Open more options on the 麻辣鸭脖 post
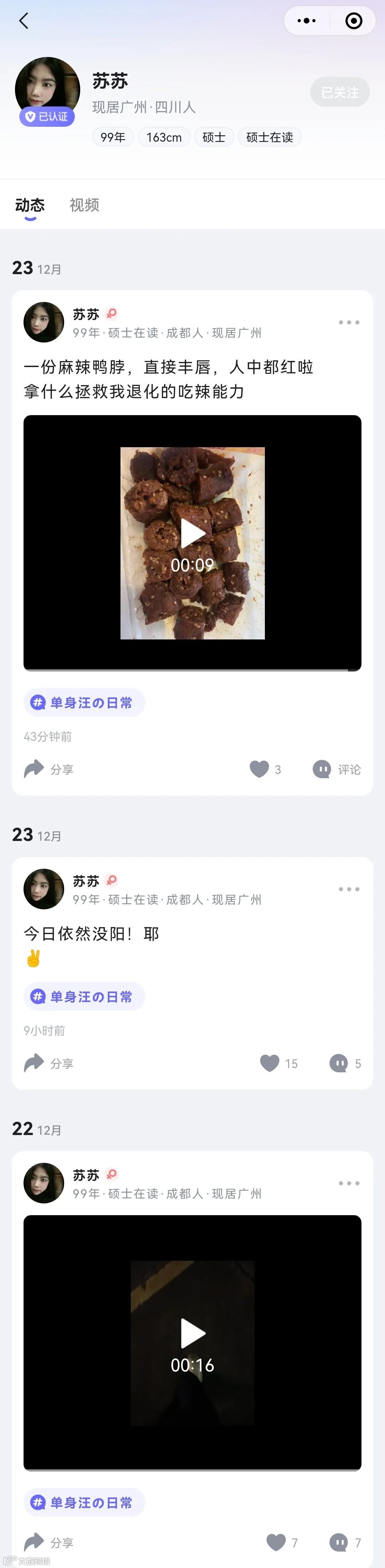The height and width of the screenshot is (1568, 385). click(x=349, y=323)
